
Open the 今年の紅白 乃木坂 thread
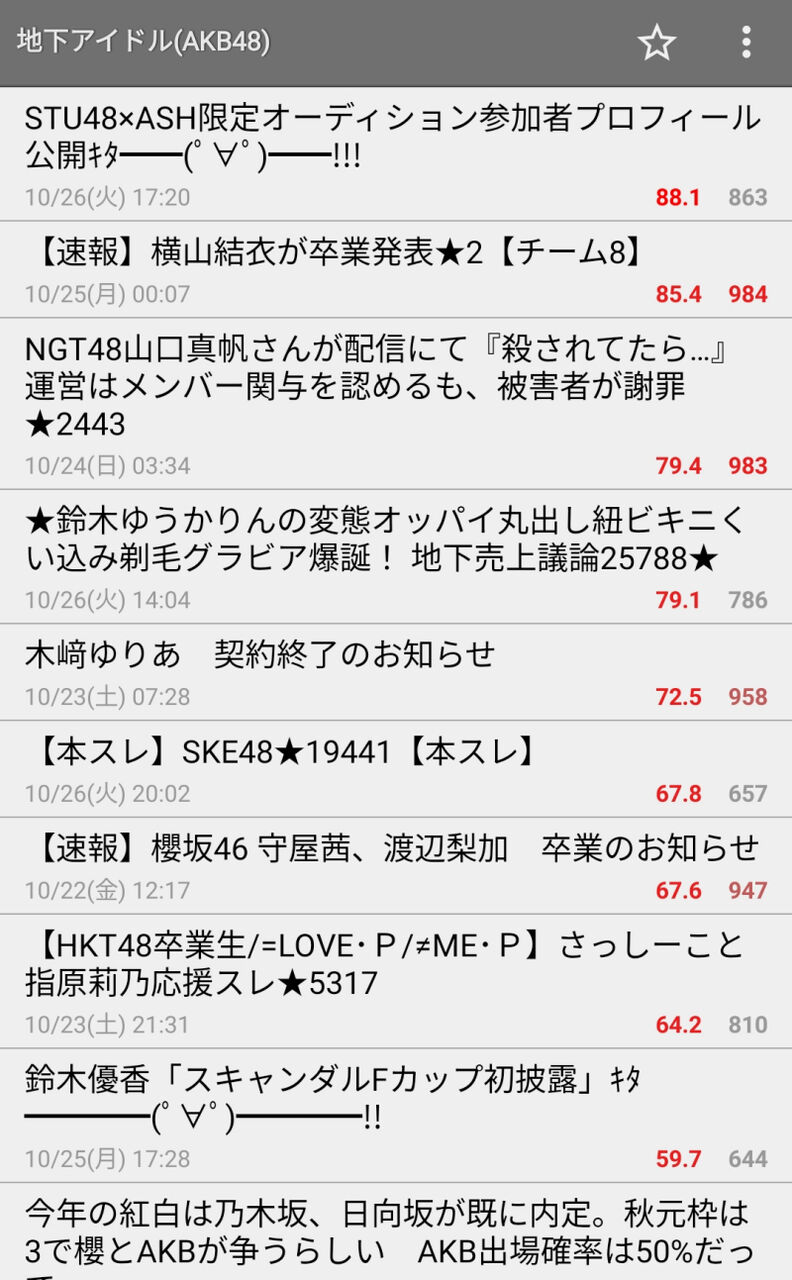click(x=396, y=1232)
